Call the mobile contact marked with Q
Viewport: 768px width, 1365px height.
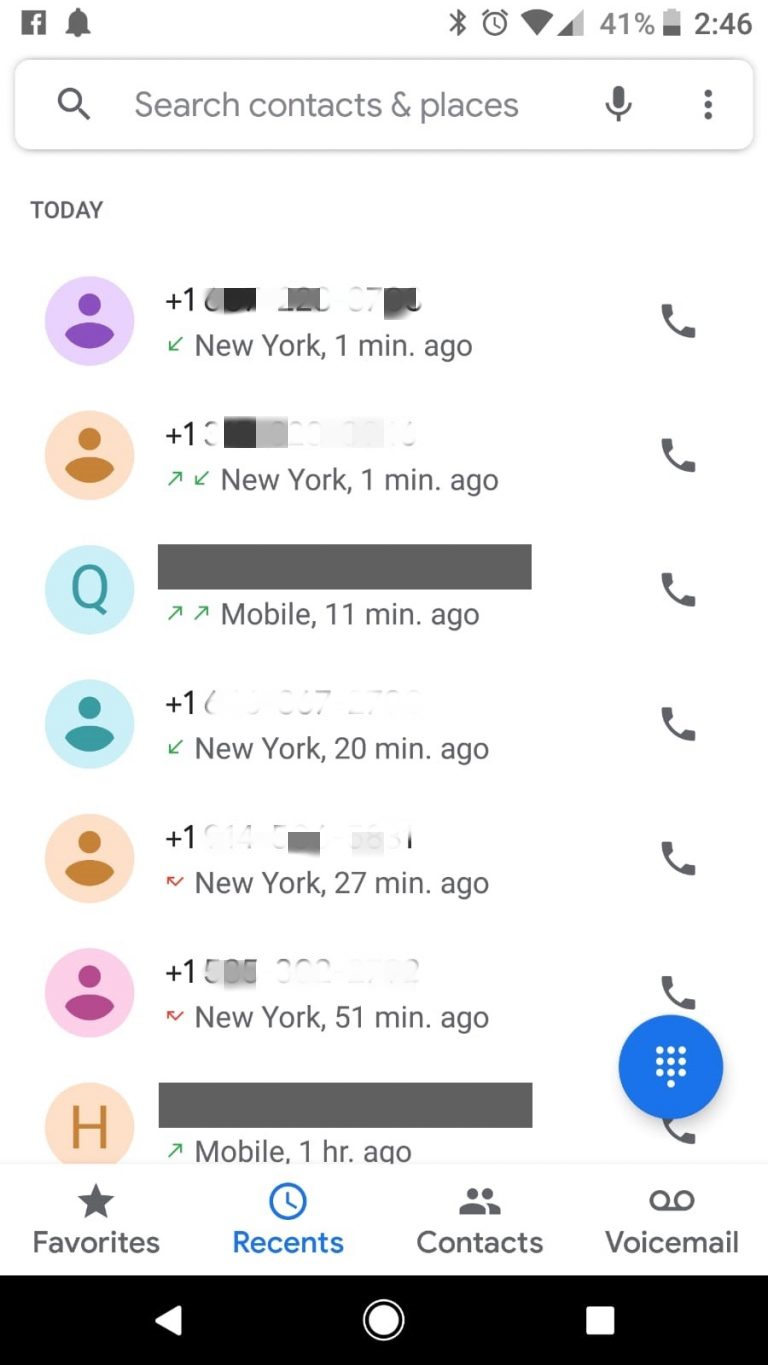coord(679,589)
